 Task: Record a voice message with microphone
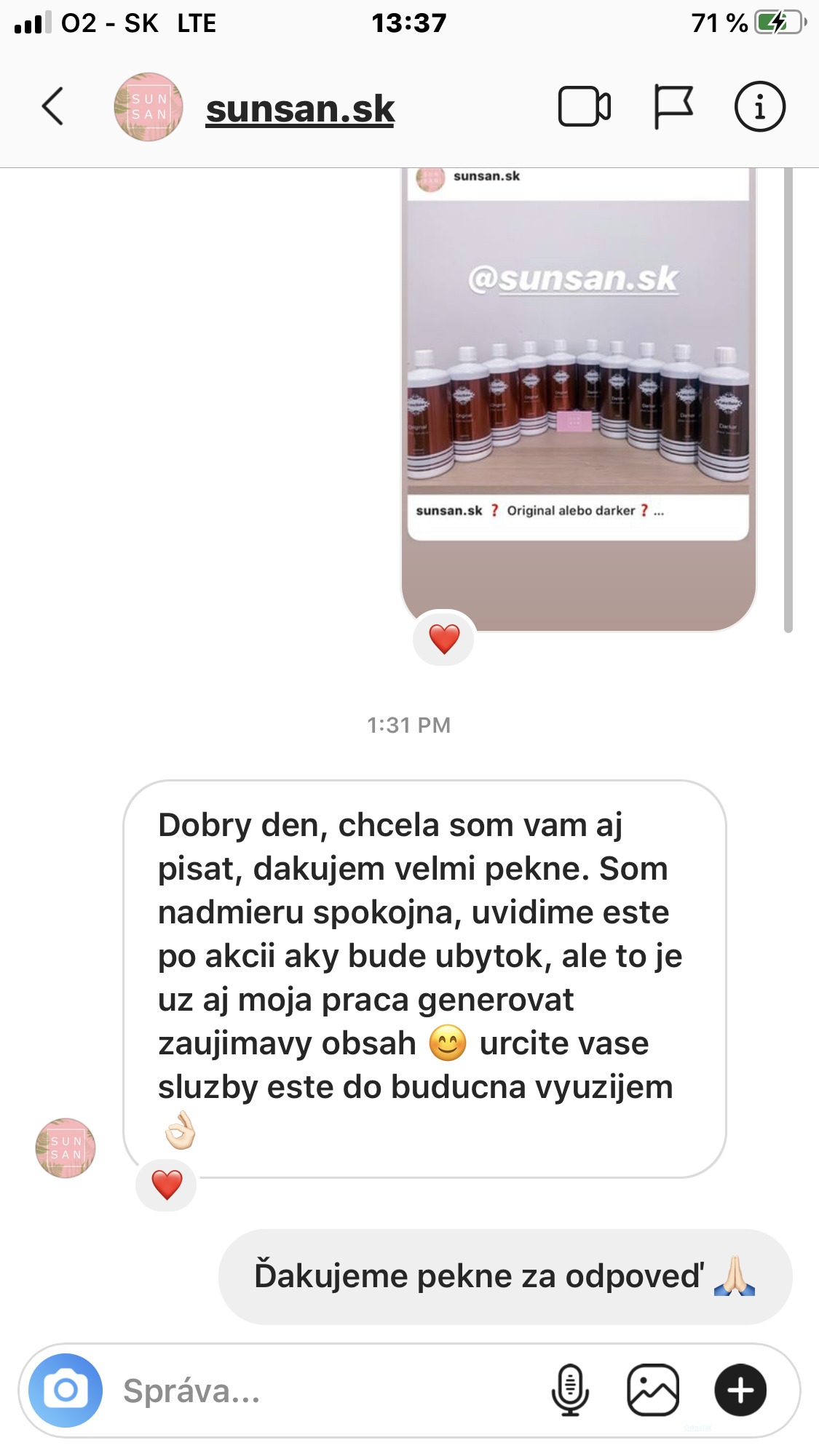point(570,1391)
